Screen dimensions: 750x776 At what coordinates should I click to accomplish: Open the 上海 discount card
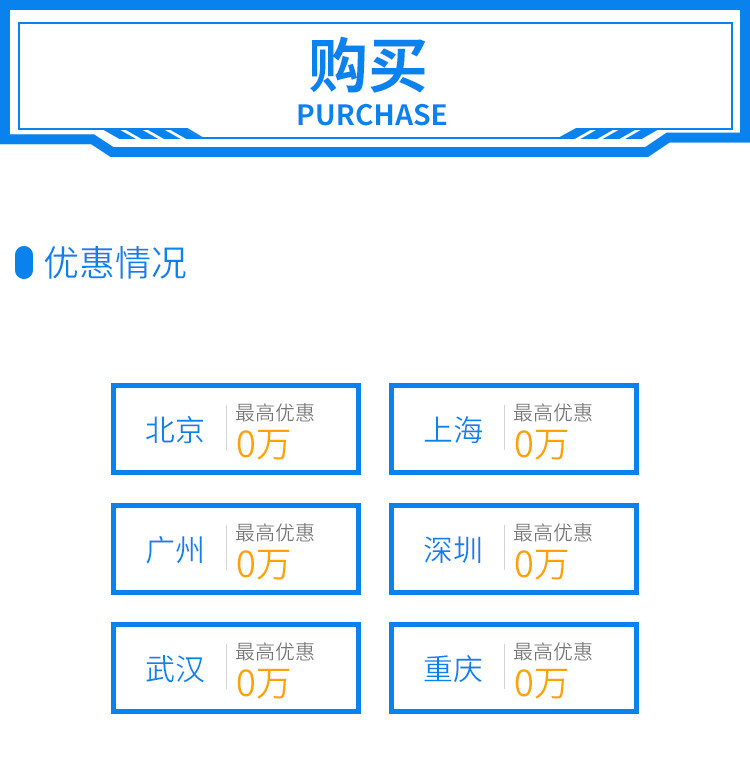click(513, 429)
